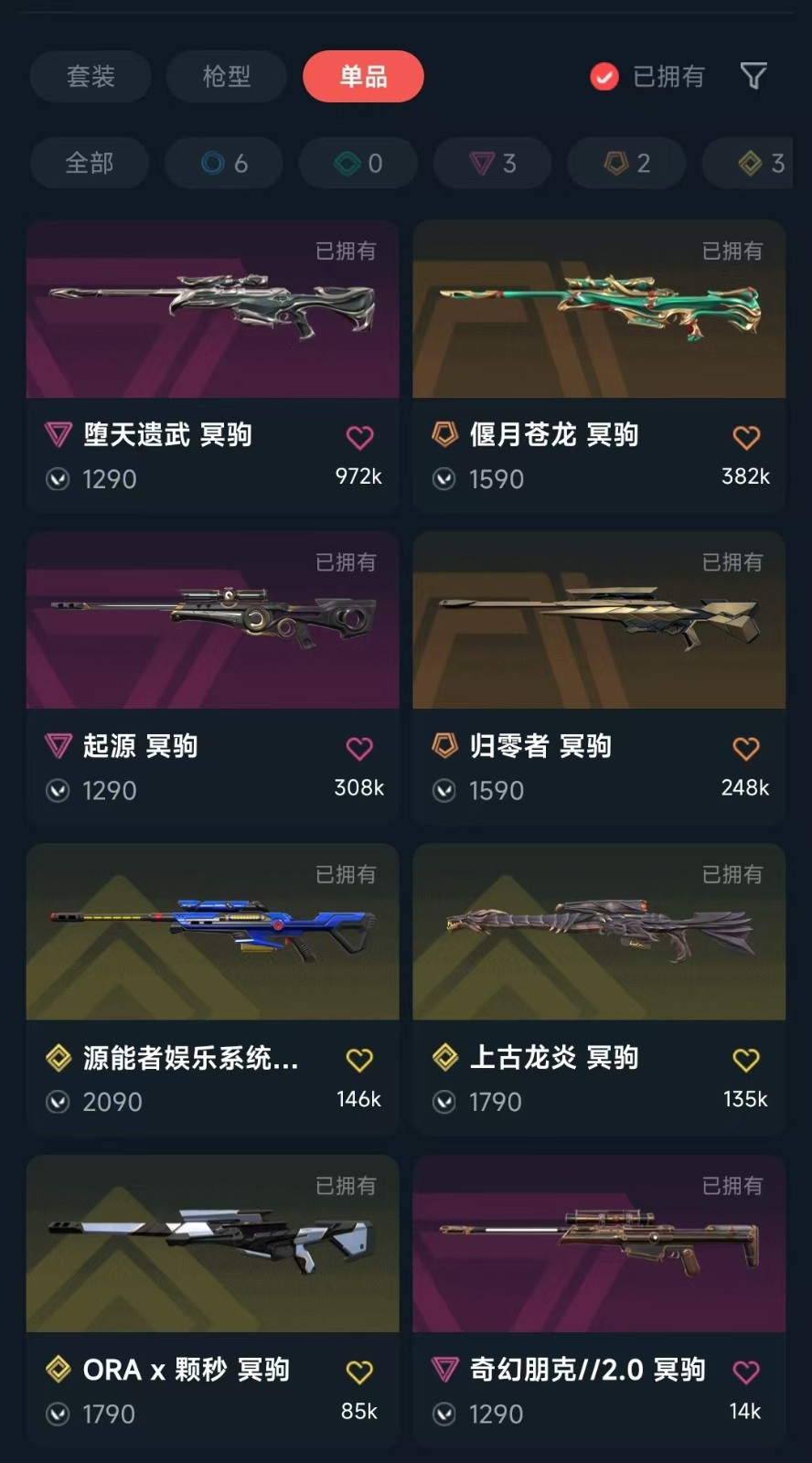Image resolution: width=812 pixels, height=1463 pixels.
Task: Switch to the 枪型 tab
Action: point(226,77)
